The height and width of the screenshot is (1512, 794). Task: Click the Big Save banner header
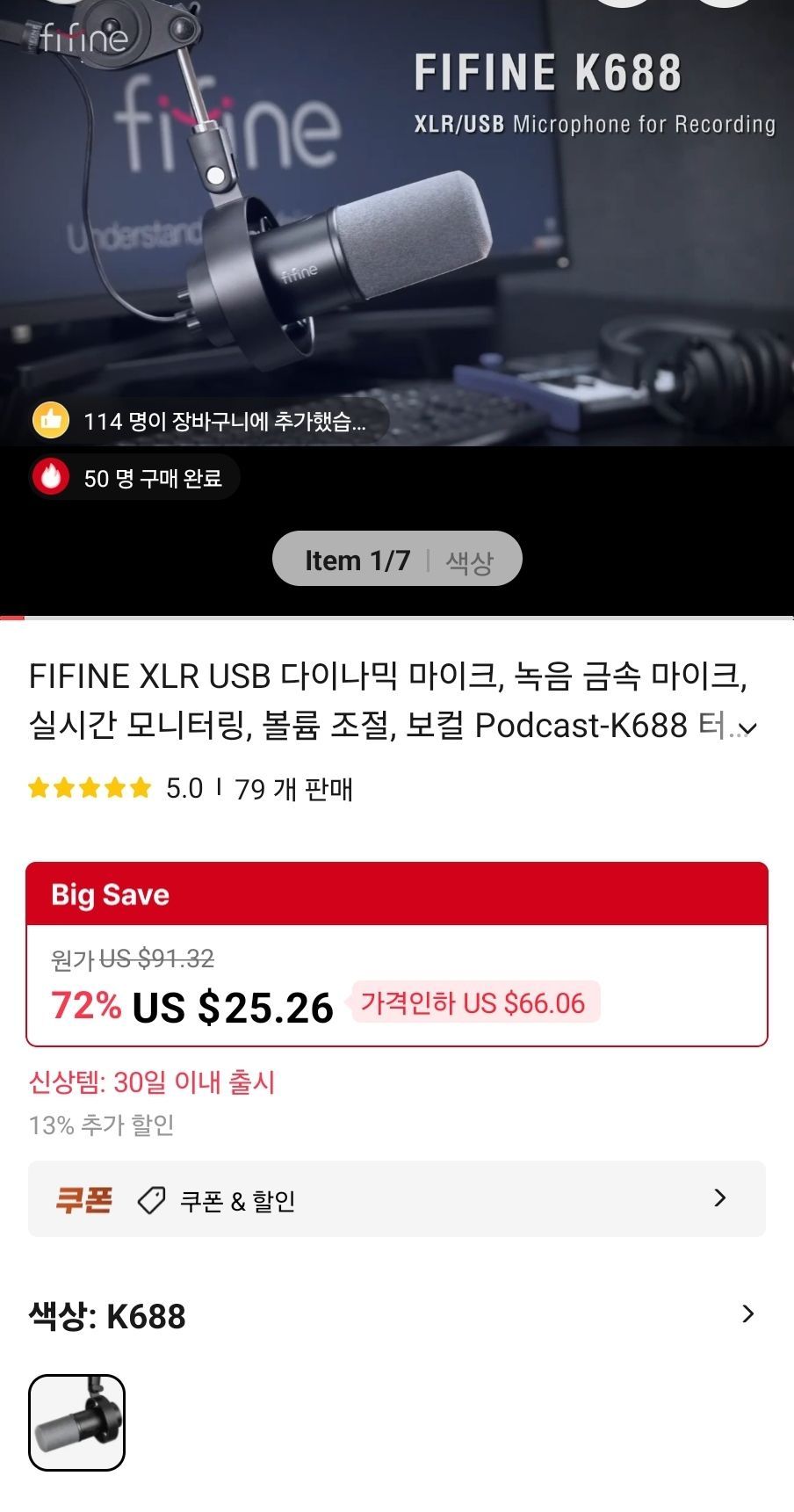coord(110,893)
